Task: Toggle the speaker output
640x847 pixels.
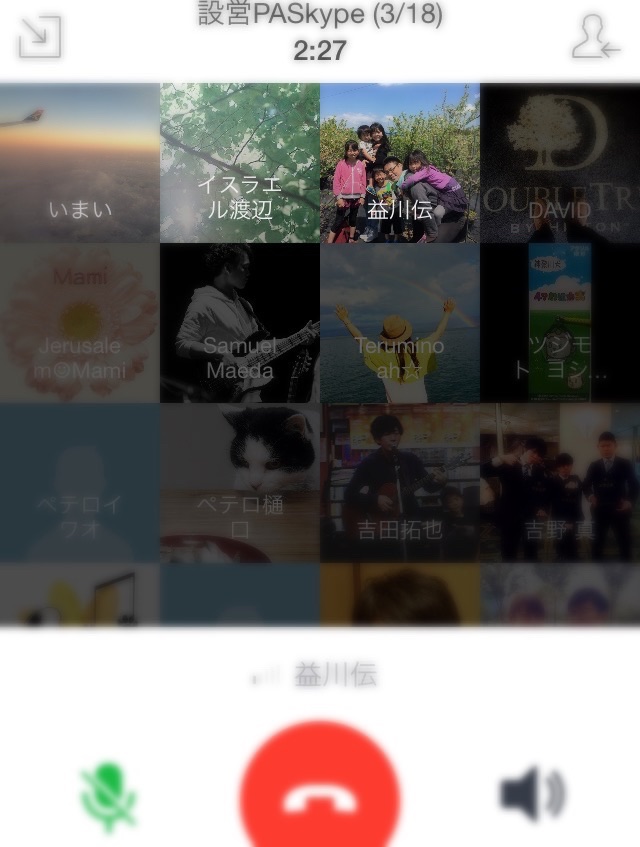Action: click(x=532, y=796)
